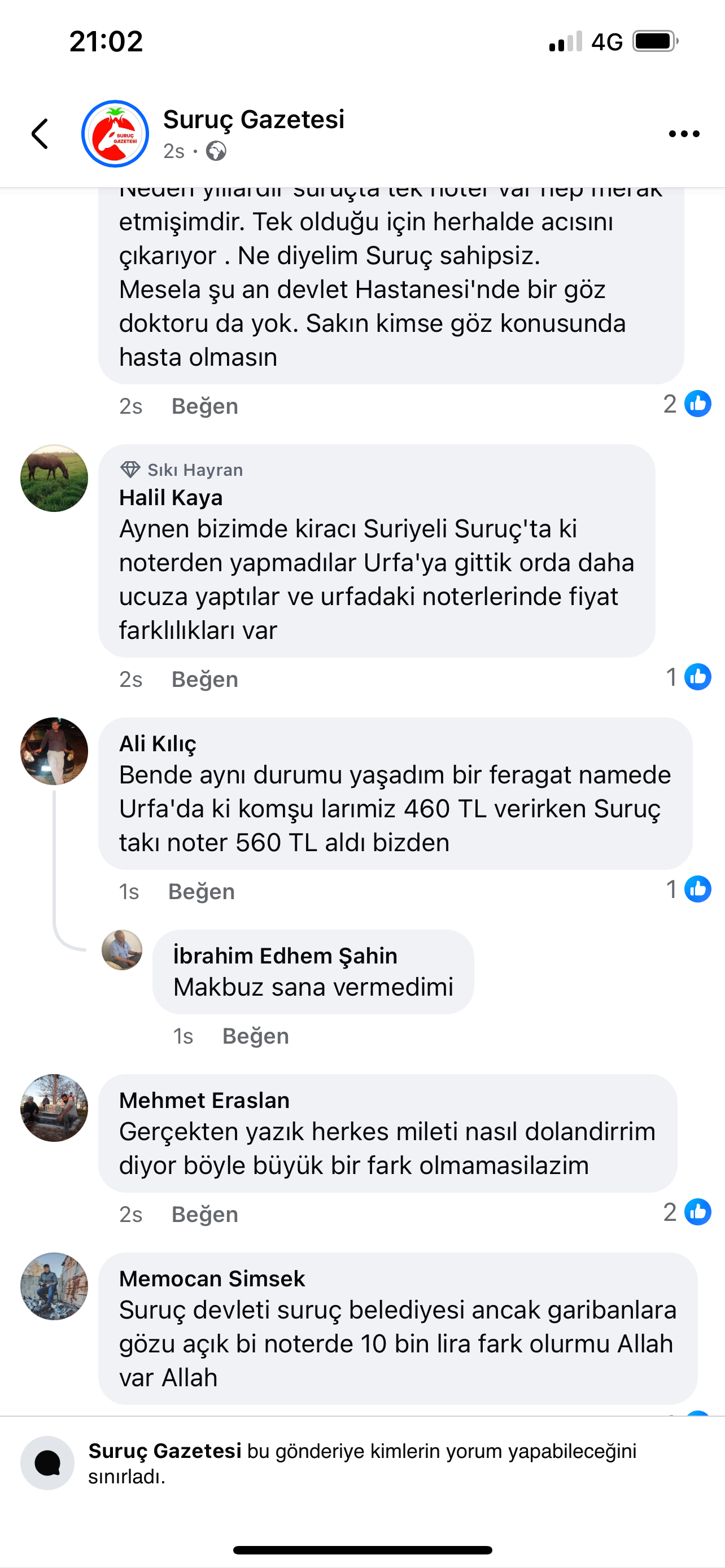Like the top comment about göz doktoru
The image size is (725, 1568).
[204, 406]
